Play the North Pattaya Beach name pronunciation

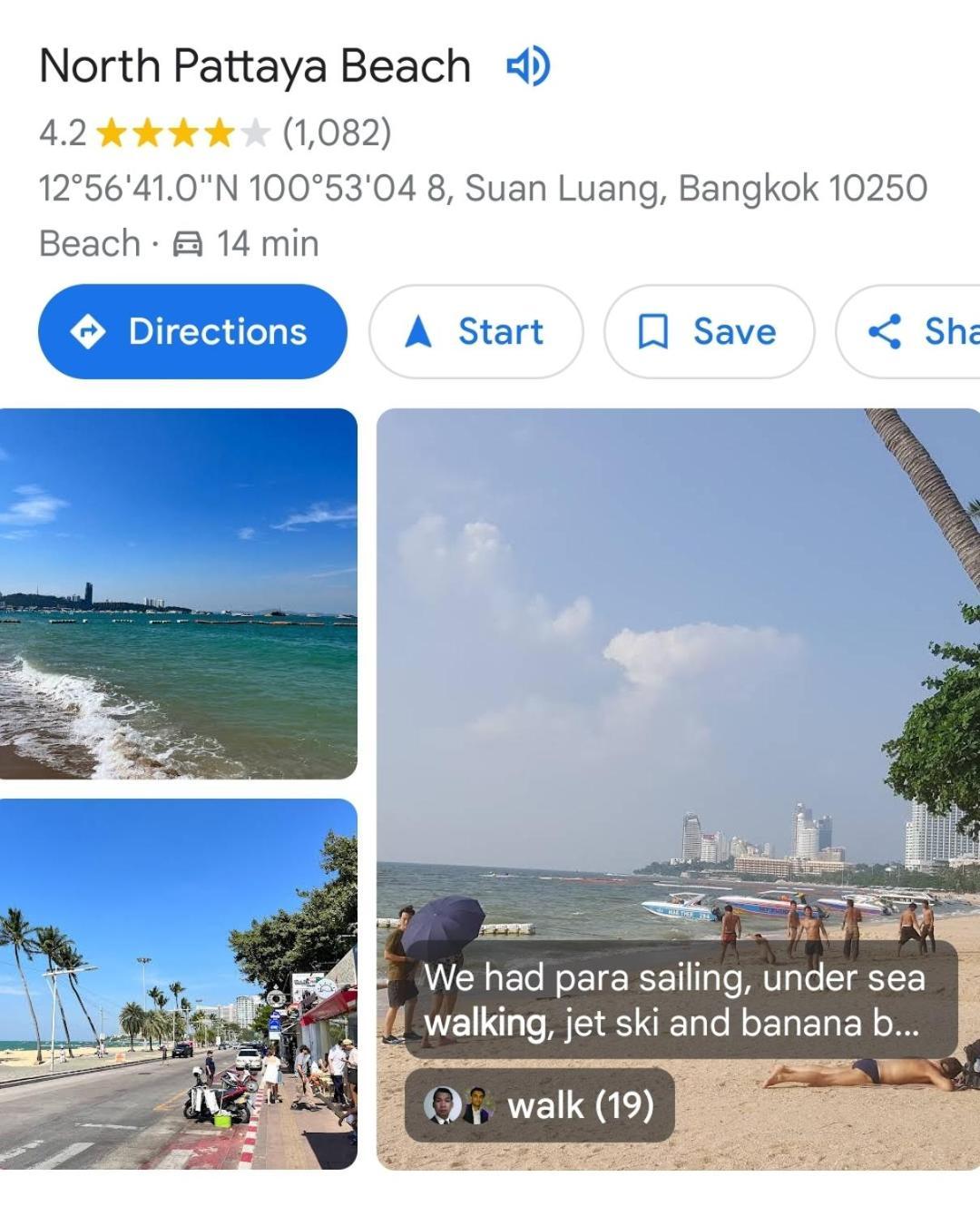coord(528,66)
